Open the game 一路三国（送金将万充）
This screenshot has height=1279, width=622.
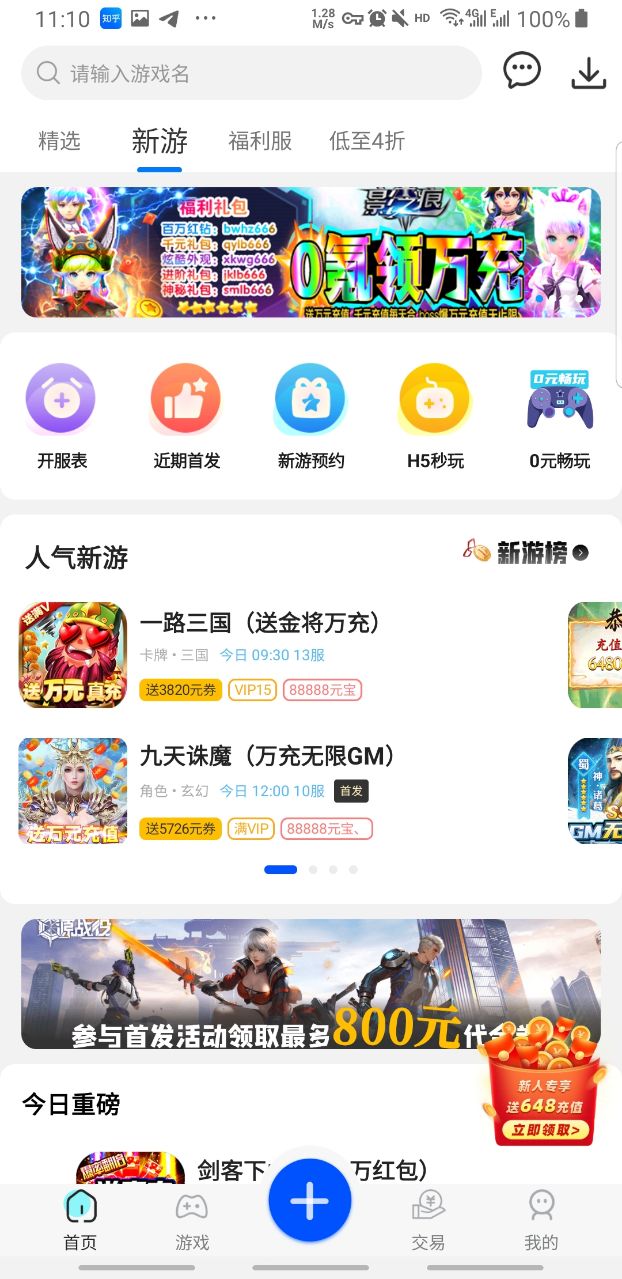click(260, 623)
